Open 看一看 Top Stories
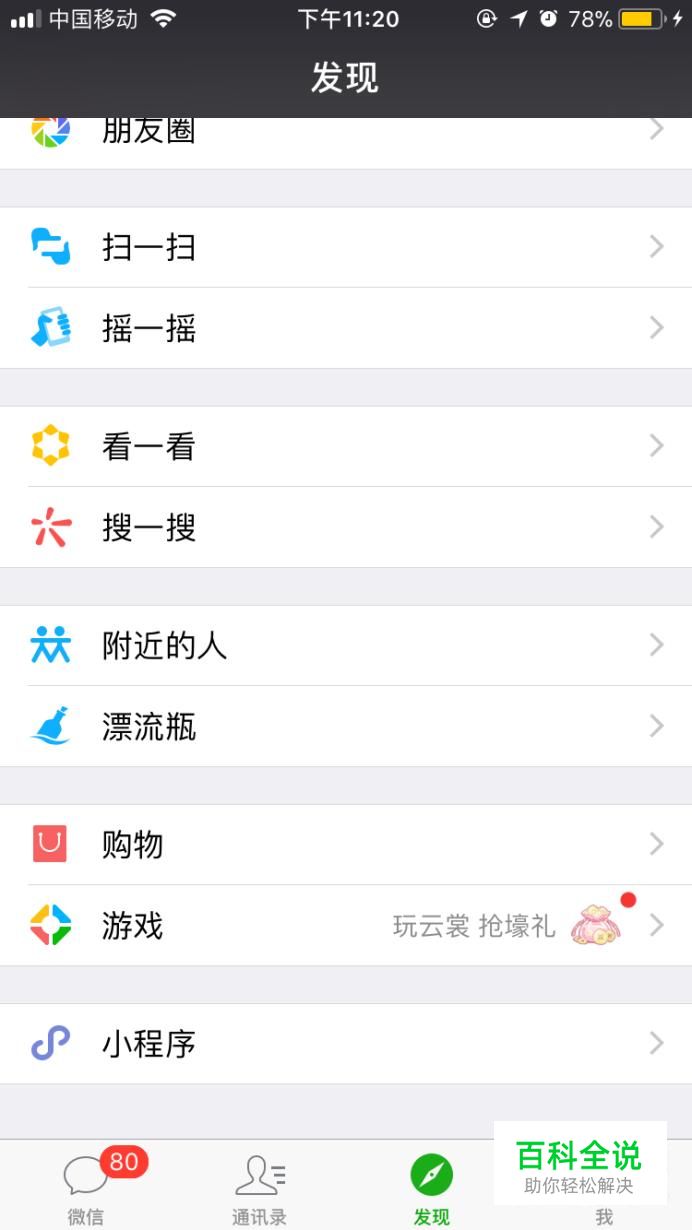This screenshot has width=692, height=1230. (346, 446)
